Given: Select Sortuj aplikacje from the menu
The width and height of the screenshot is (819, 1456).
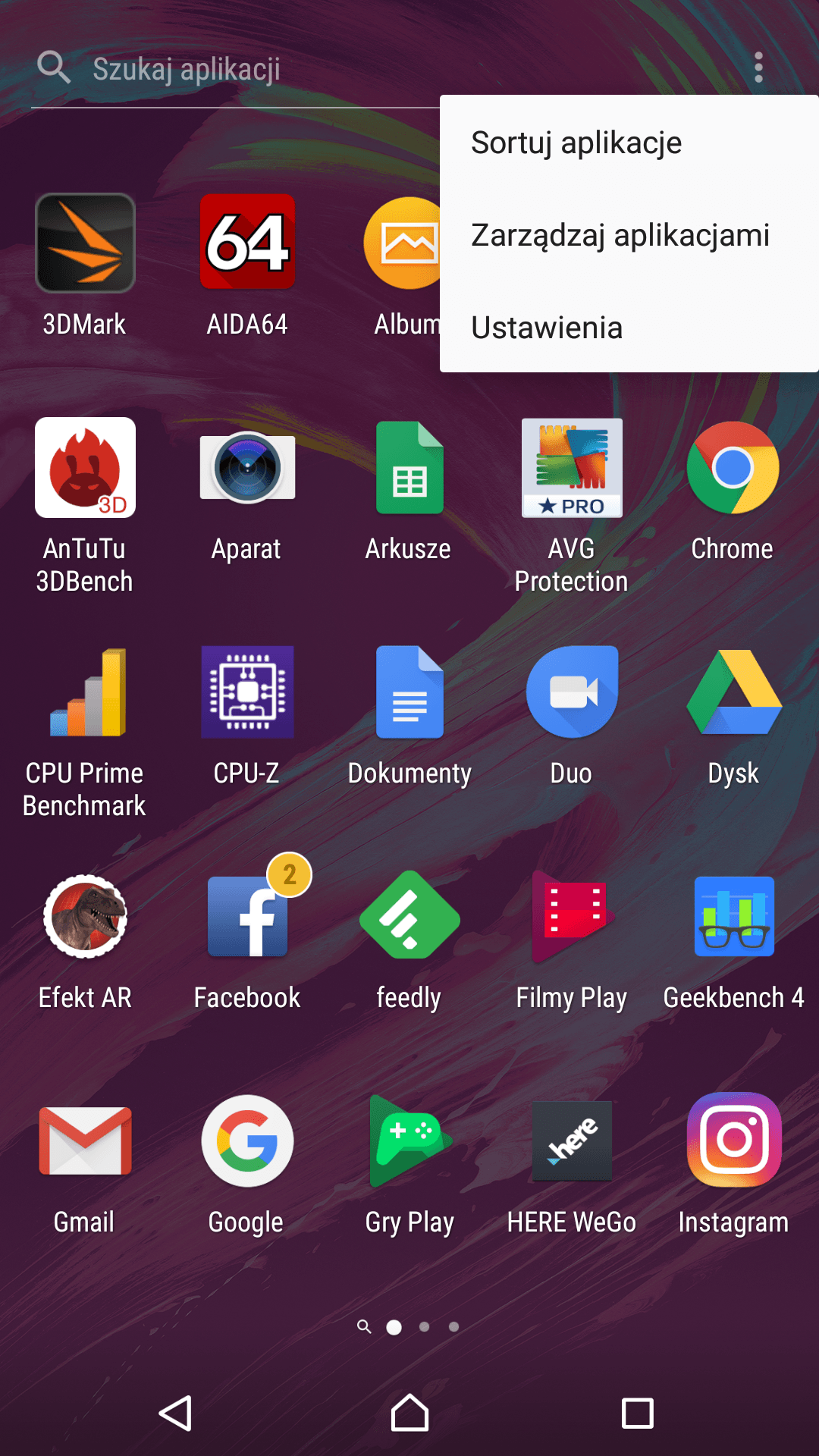Looking at the screenshot, I should pos(629,143).
